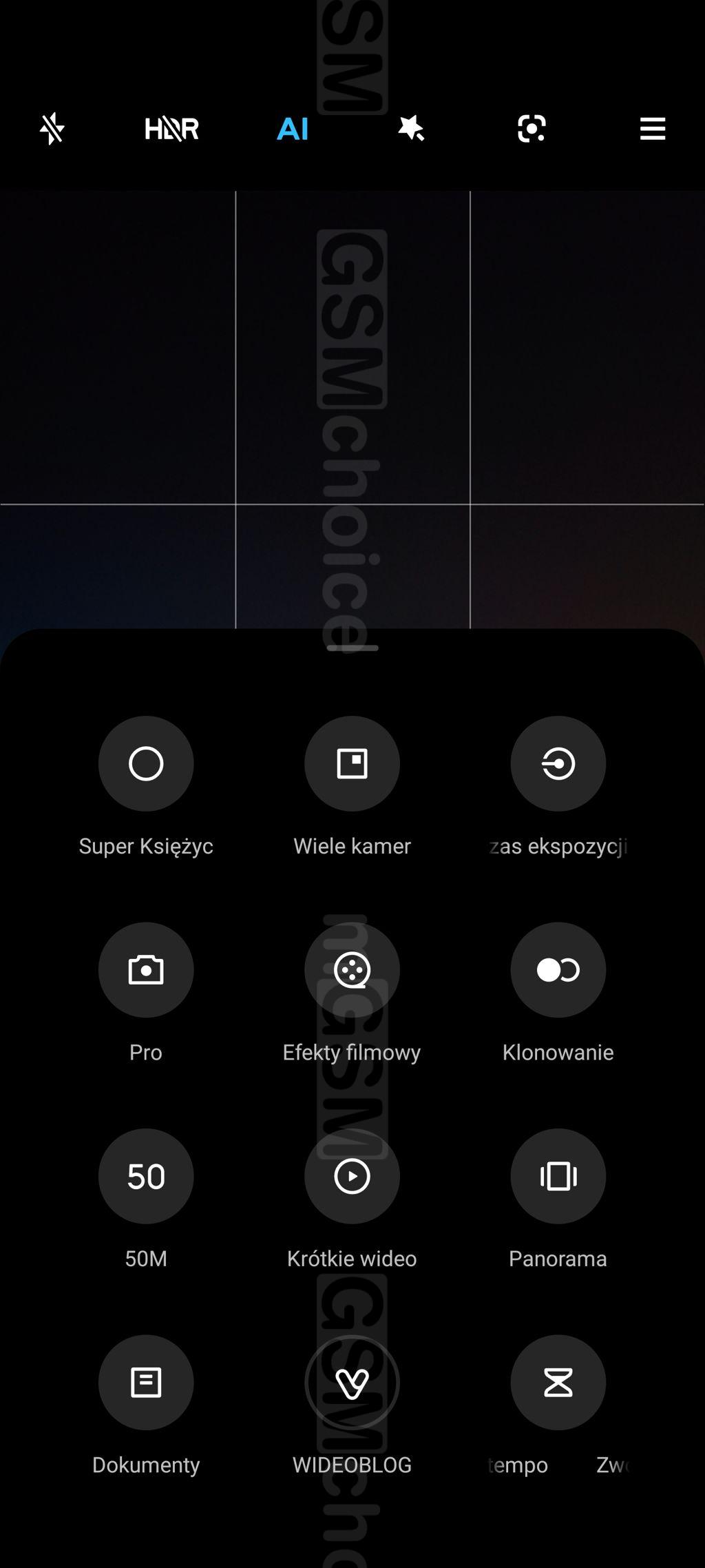Screen dimensions: 705x1568
Task: Select the Klonowanie mode
Action: click(558, 970)
